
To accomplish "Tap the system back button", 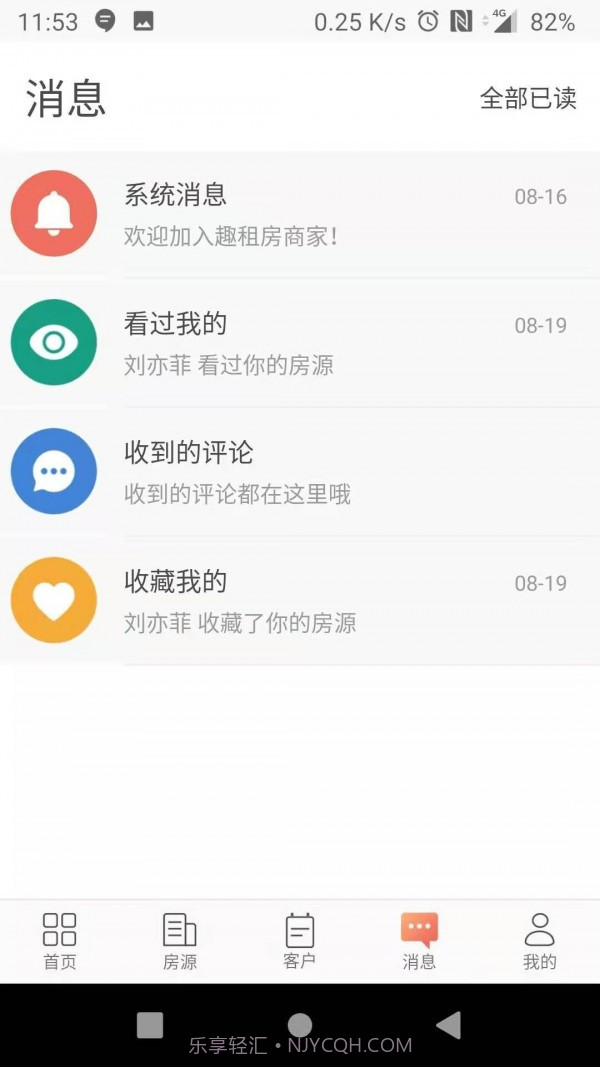I will 449,1024.
